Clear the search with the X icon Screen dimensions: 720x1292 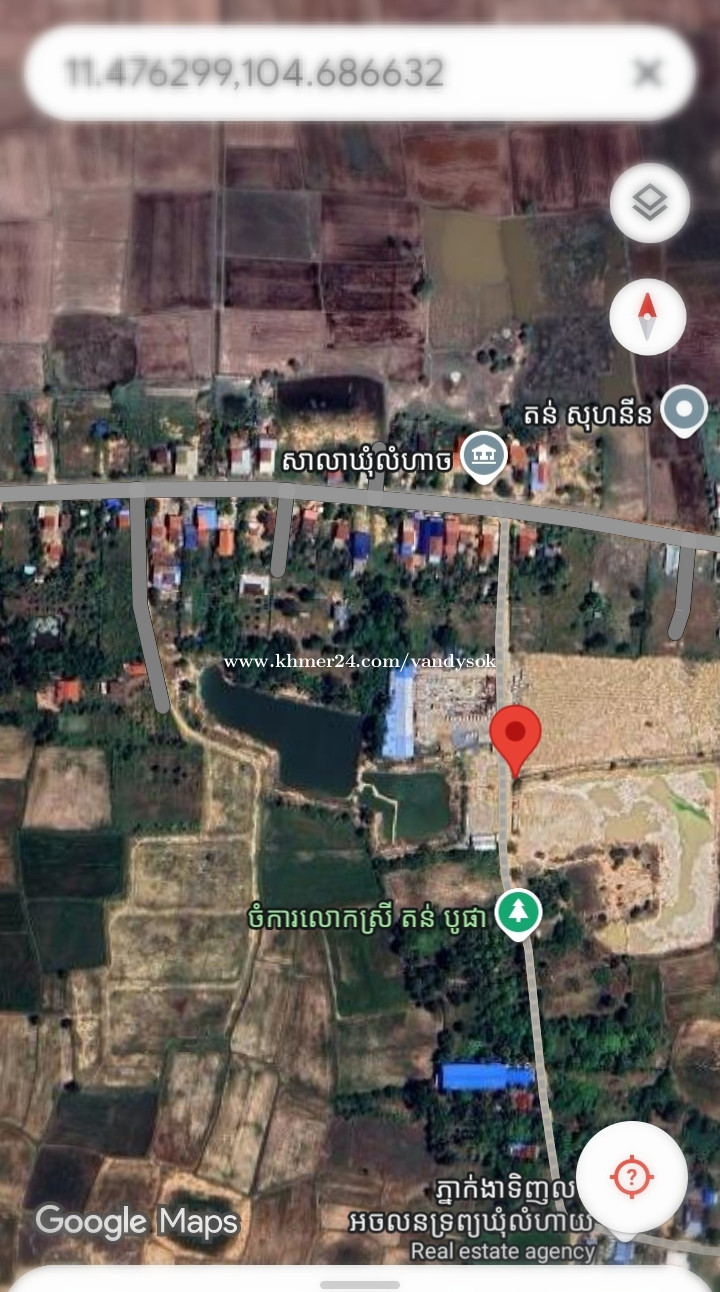(x=649, y=73)
